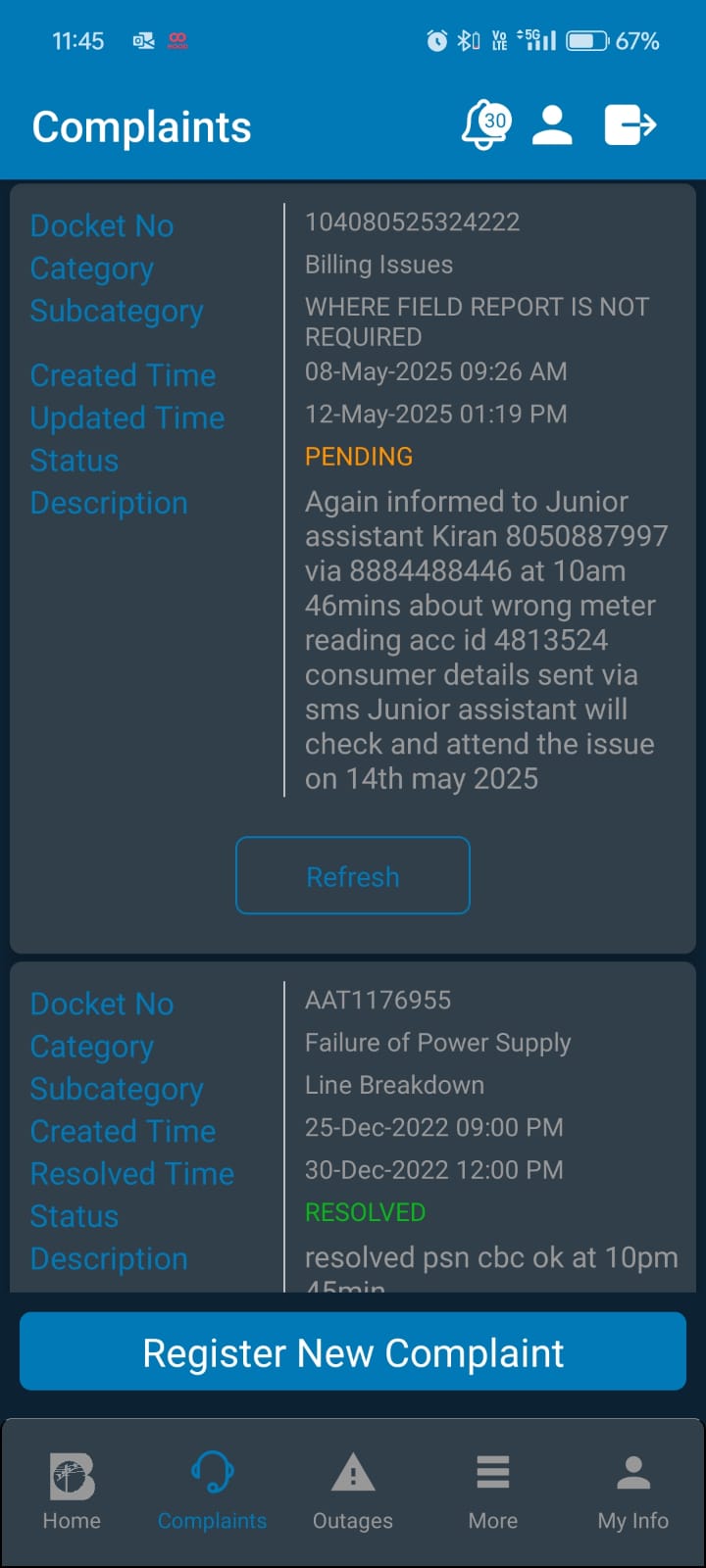The height and width of the screenshot is (1568, 706).
Task: Register a new complaint
Action: coord(353,1351)
